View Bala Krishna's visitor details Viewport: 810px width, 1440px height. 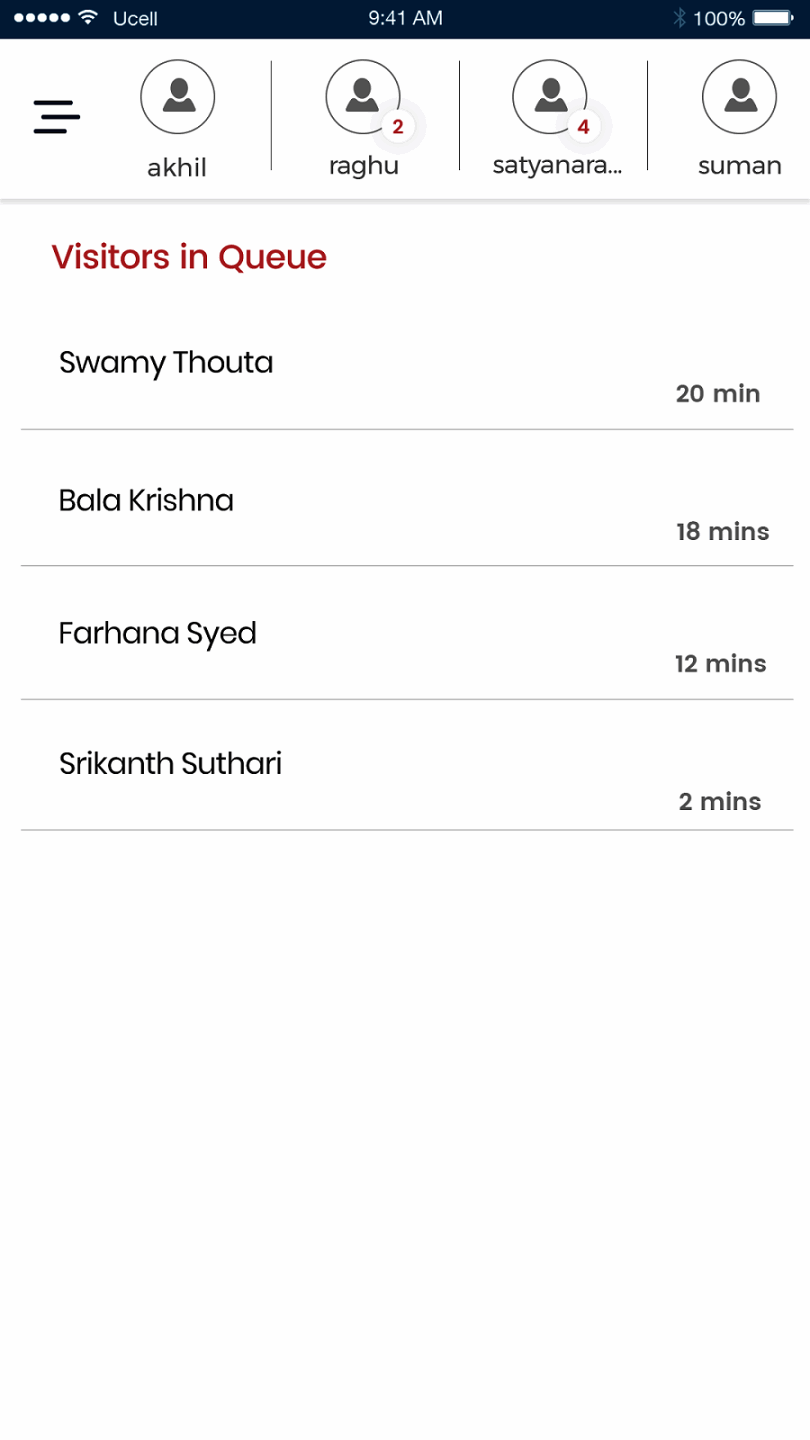pyautogui.click(x=406, y=512)
